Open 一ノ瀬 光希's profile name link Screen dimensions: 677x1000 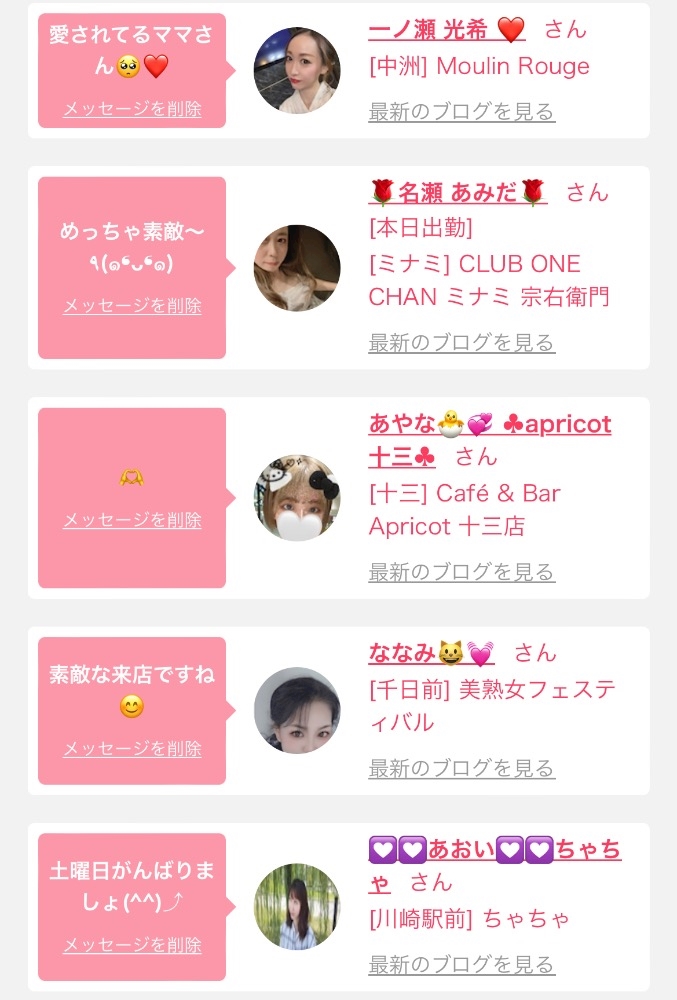pos(446,30)
